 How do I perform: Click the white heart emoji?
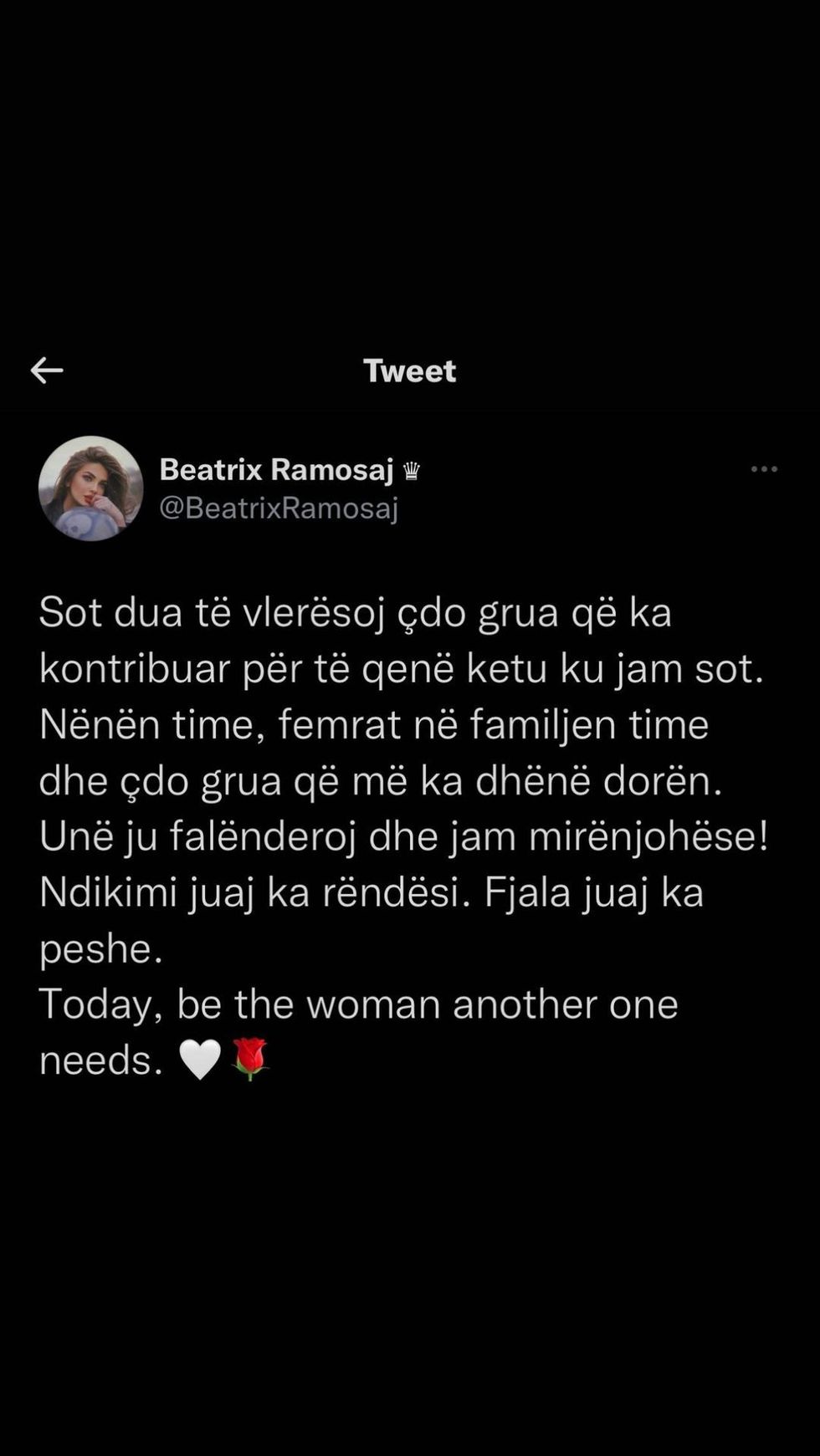click(201, 1059)
